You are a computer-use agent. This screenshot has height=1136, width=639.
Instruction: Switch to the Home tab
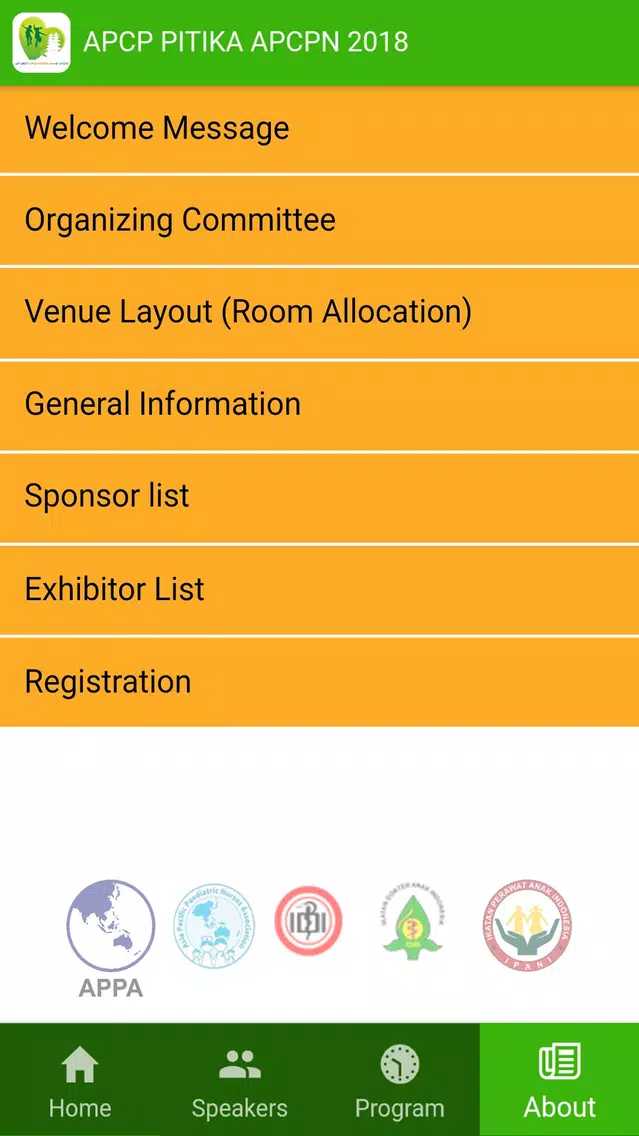click(80, 1079)
